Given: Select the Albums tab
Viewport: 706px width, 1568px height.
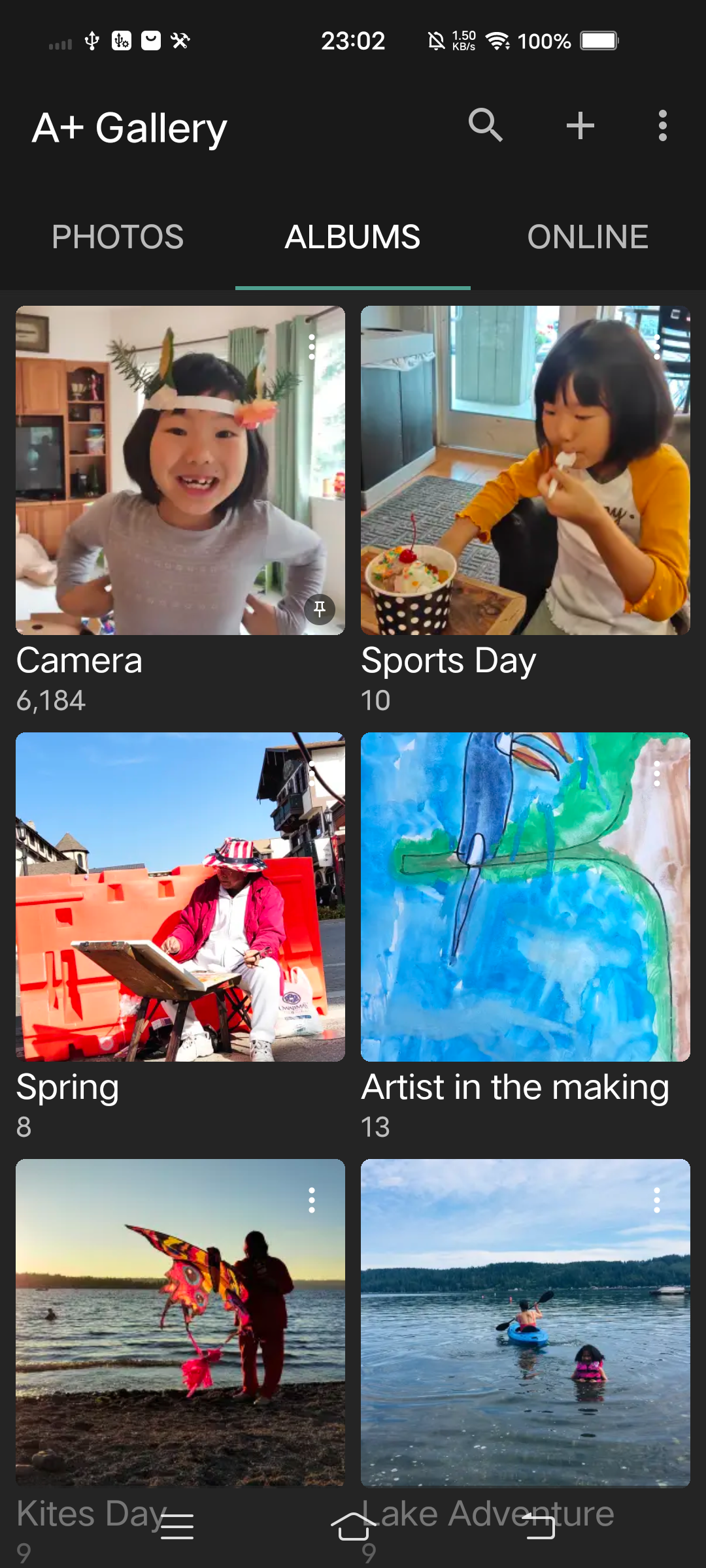Looking at the screenshot, I should click(x=353, y=237).
